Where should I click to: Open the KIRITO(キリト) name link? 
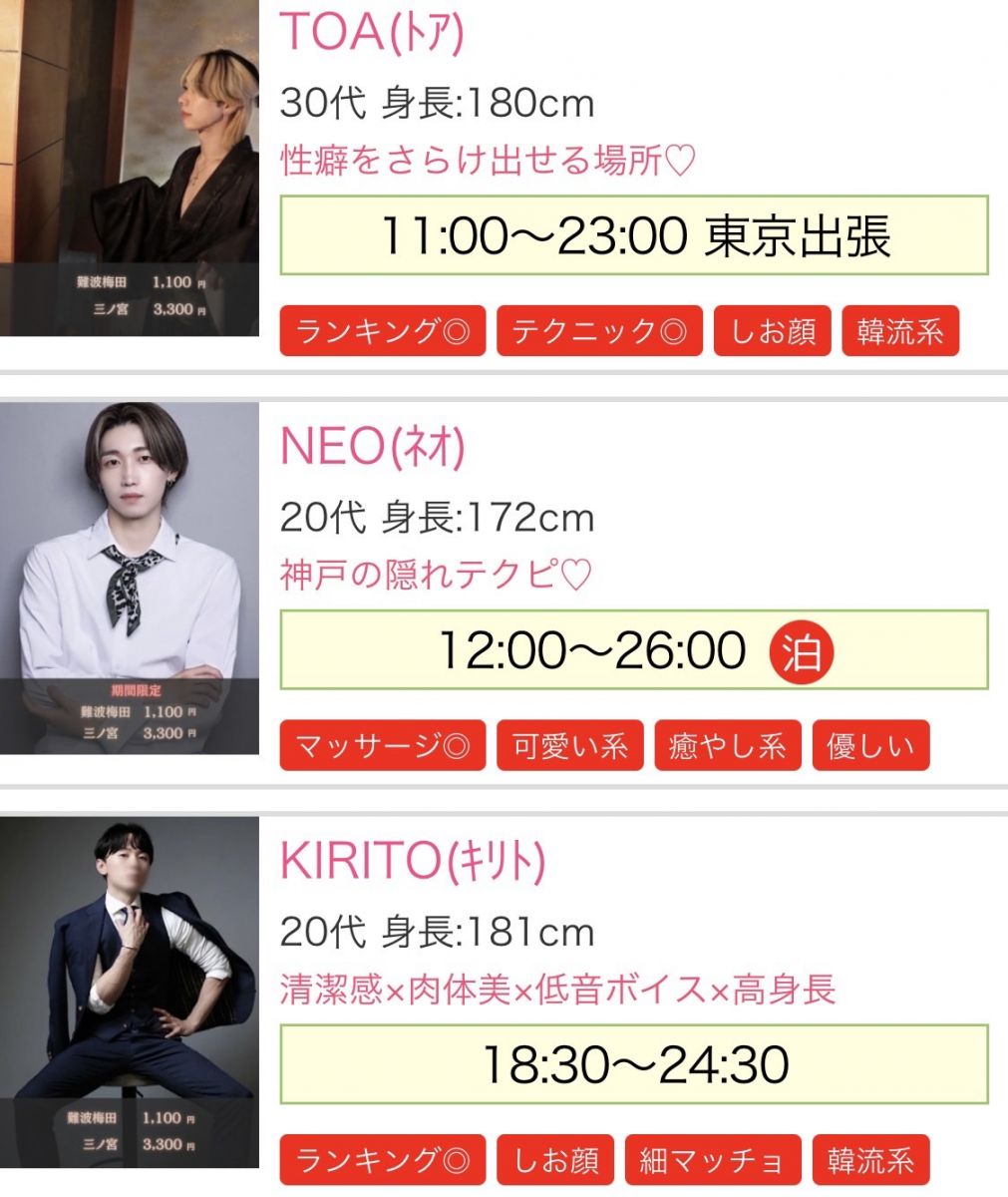[412, 862]
